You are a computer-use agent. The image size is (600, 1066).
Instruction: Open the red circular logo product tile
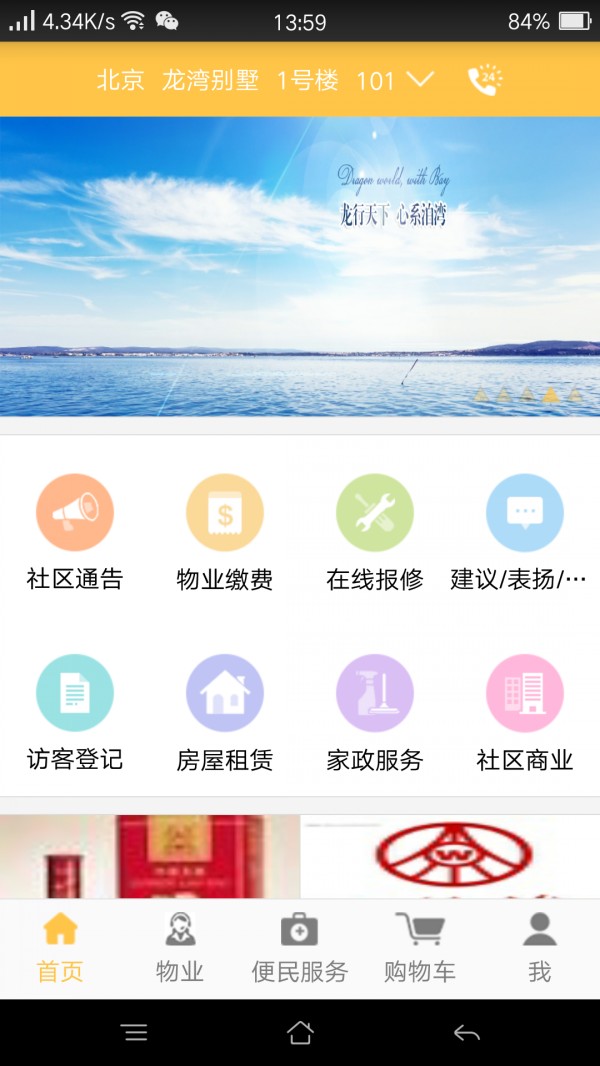[x=450, y=856]
